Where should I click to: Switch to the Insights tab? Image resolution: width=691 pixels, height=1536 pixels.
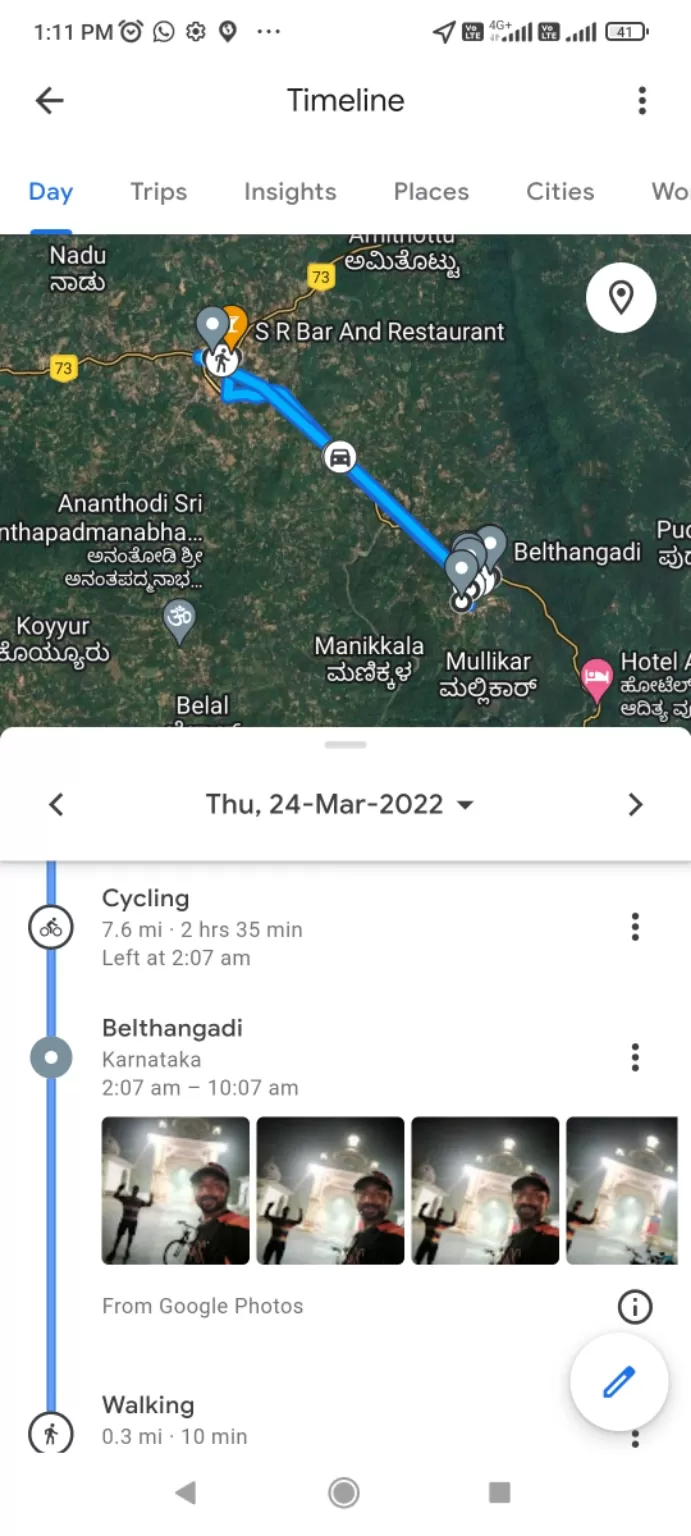tap(290, 192)
